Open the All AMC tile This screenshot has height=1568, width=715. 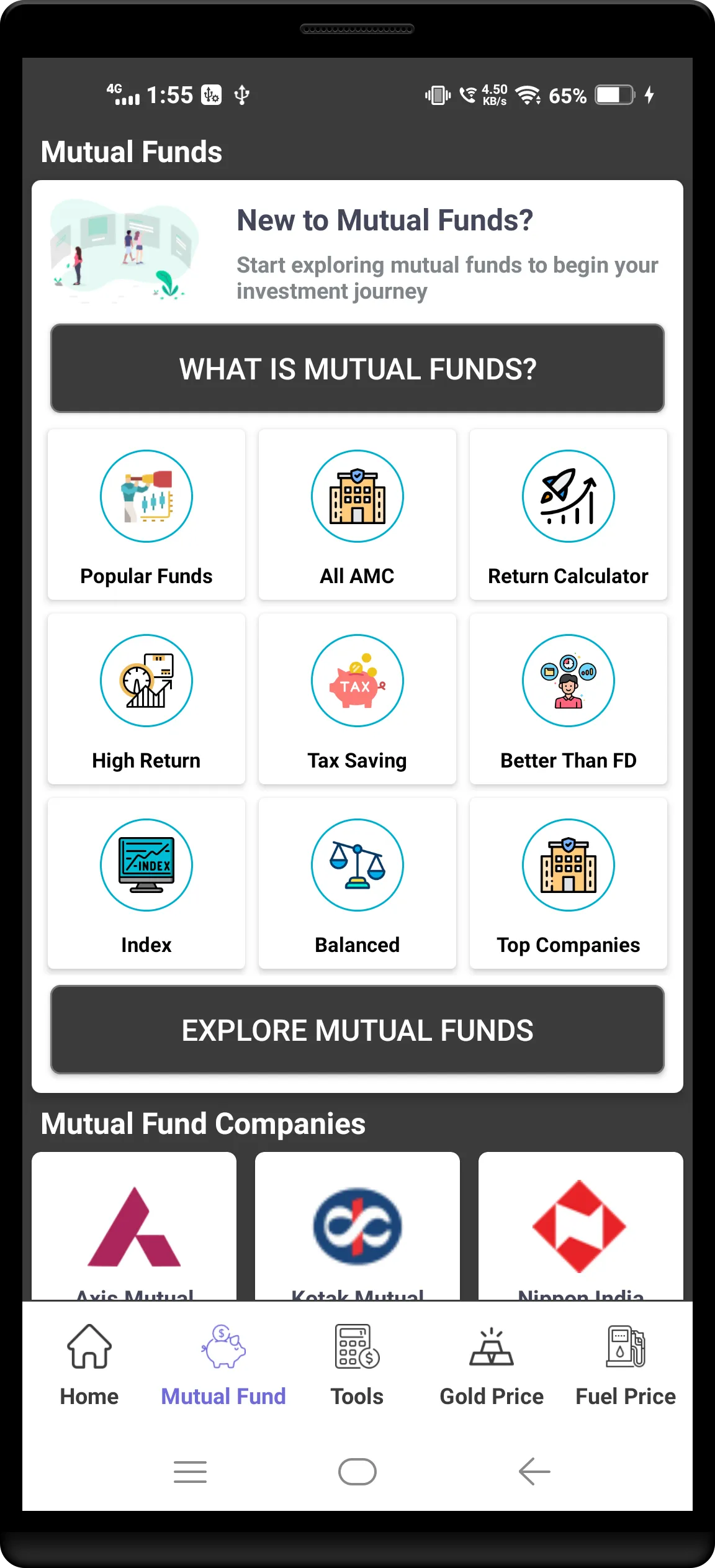pos(357,515)
